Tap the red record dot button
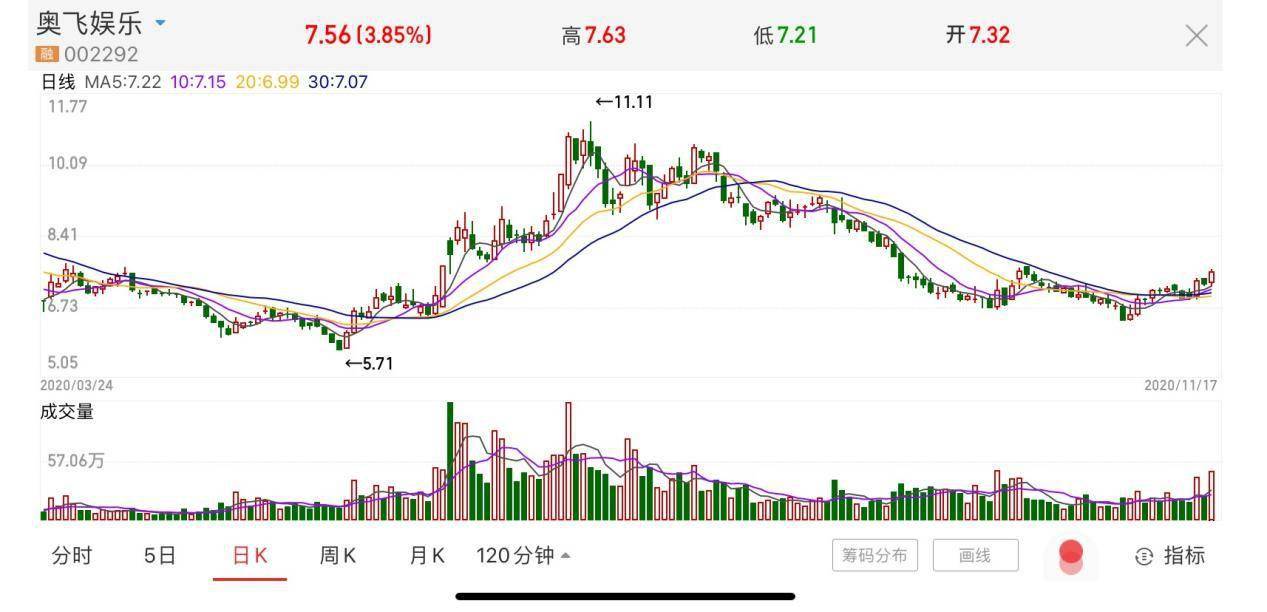 pos(1071,555)
